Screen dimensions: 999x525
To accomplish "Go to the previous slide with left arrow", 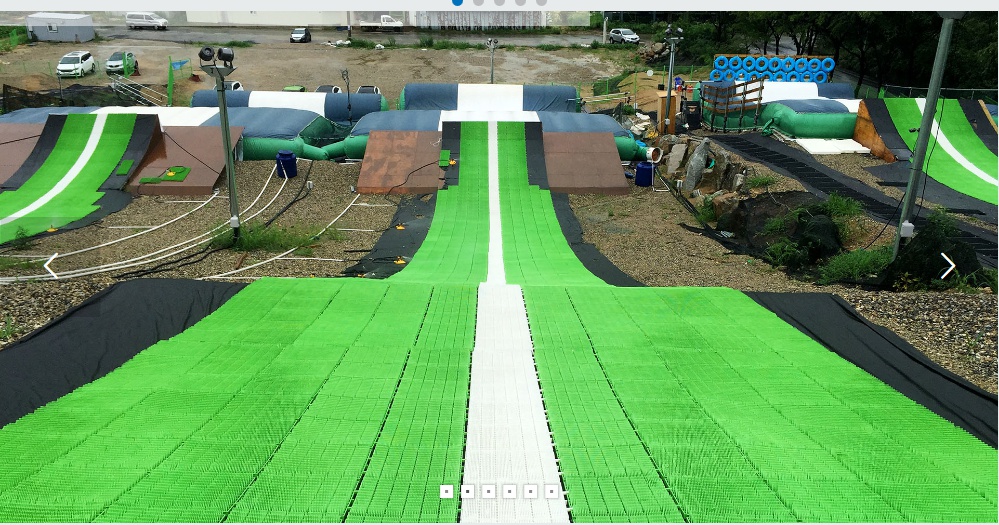I will click(x=51, y=266).
